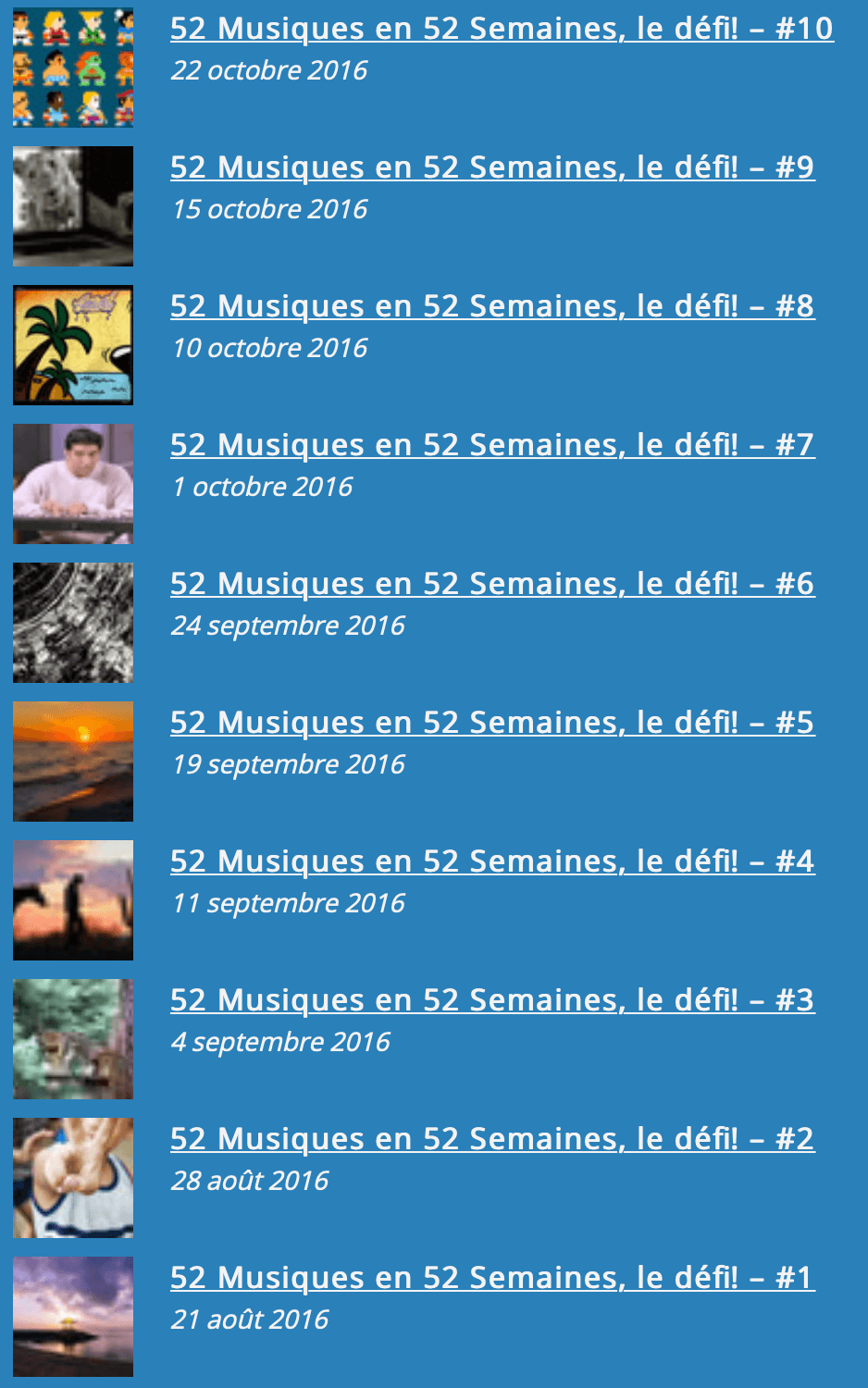
Task: Open post "52 Musiques en 52 Semaines, le défi! – #9"
Action: [490, 167]
